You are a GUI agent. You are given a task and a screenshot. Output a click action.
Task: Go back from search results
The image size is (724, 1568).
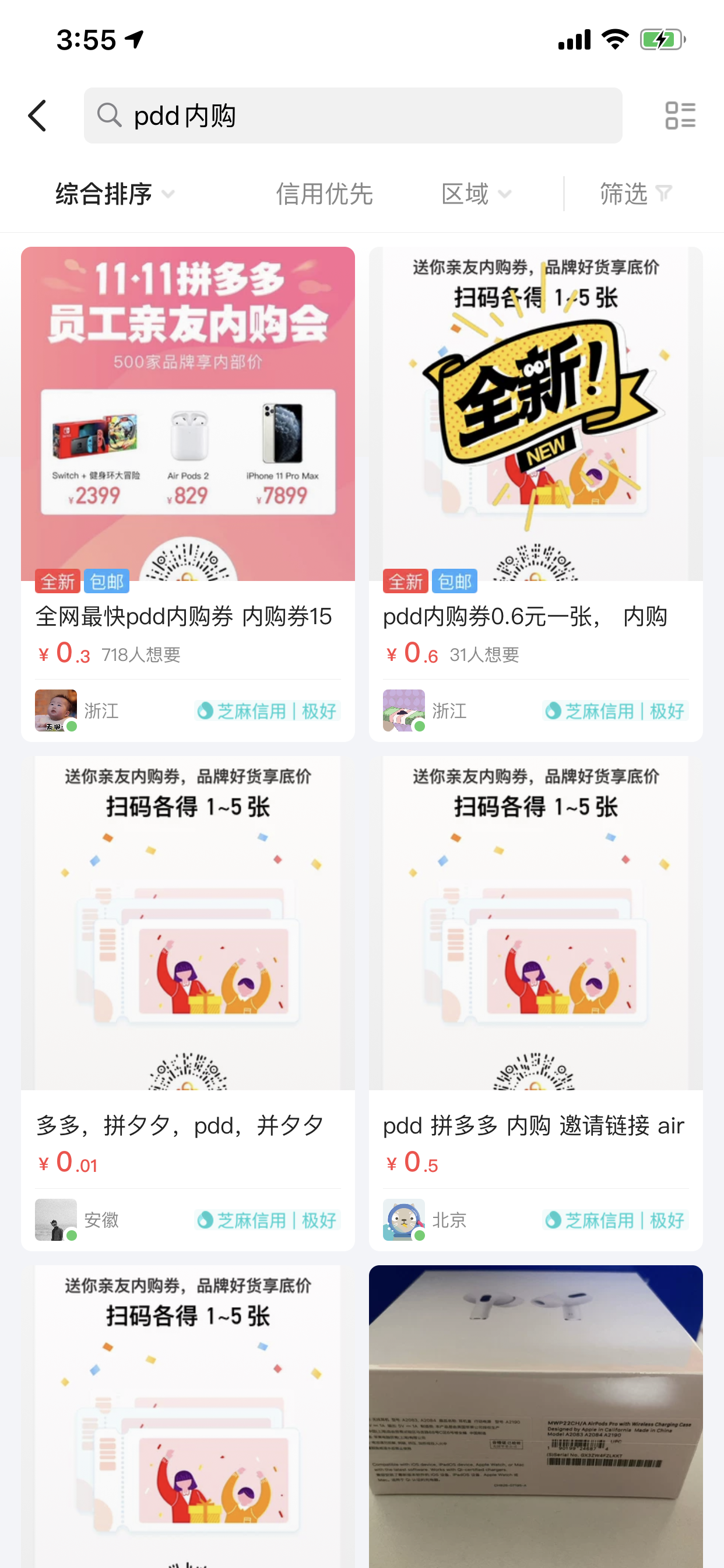coord(38,116)
